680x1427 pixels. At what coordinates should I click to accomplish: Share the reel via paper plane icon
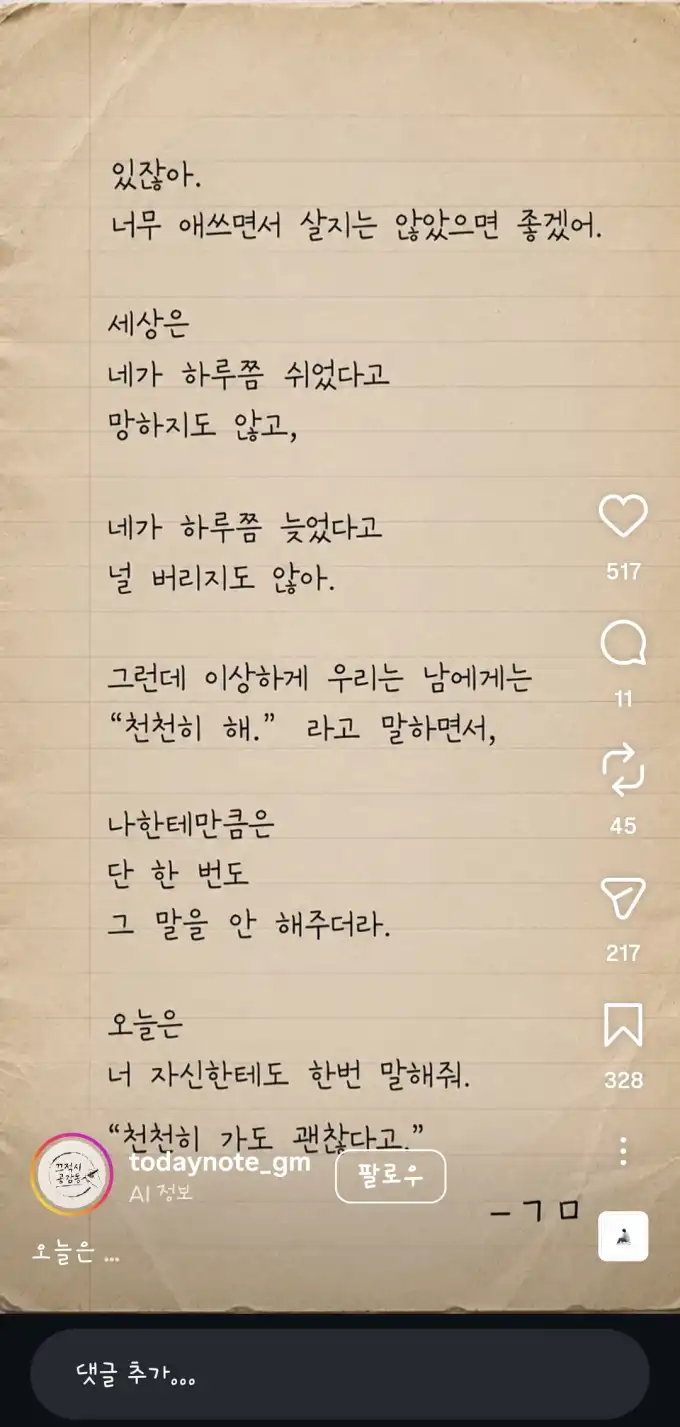[x=623, y=898]
